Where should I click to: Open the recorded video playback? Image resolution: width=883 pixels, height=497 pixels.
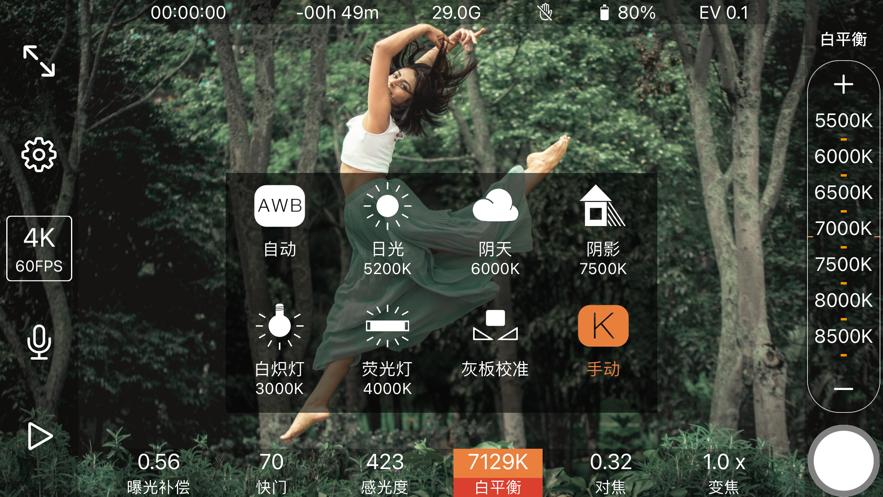click(x=39, y=436)
